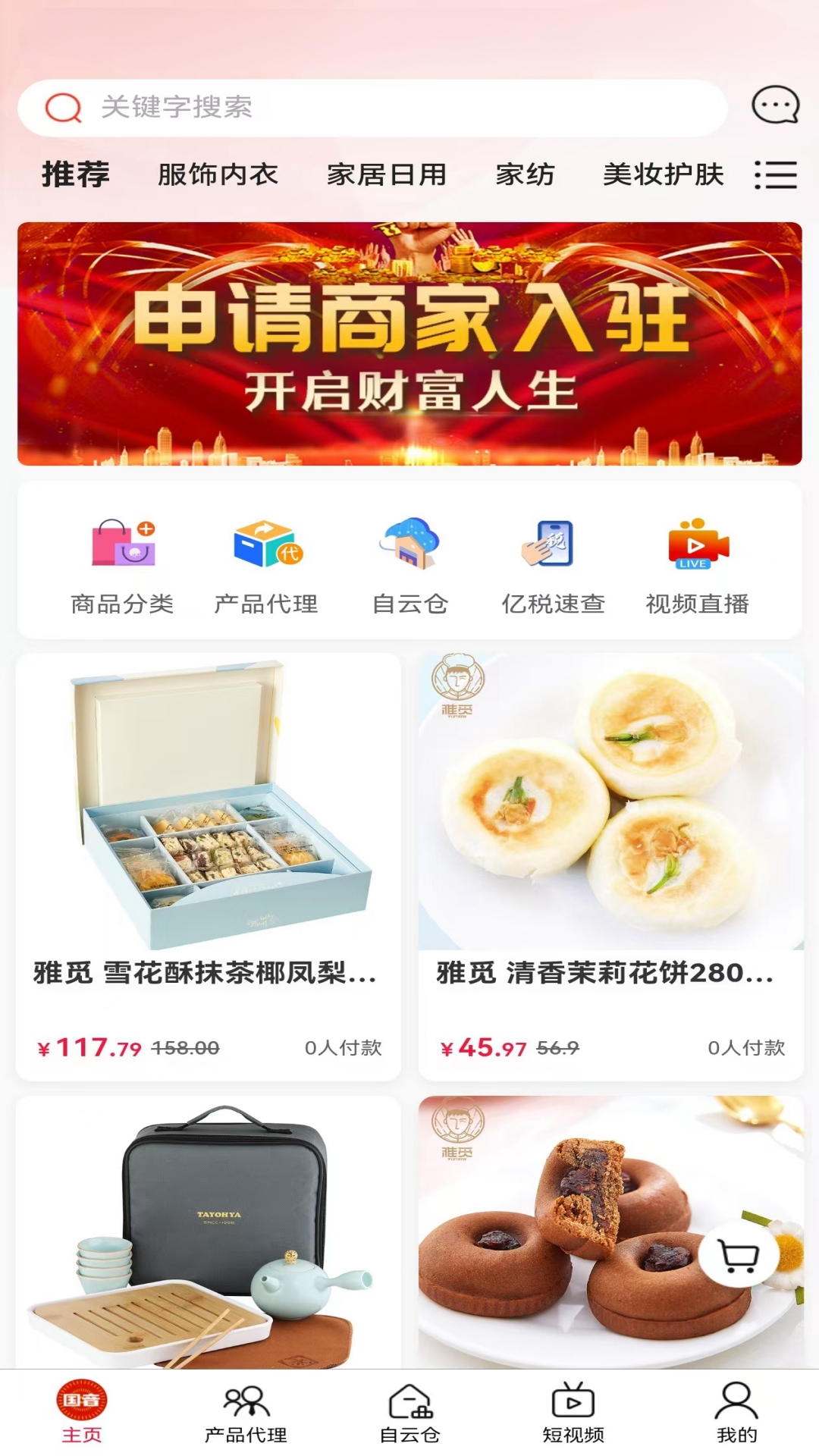Screen dimensions: 819x1456
Task: Switch to the 美妆护肤 category tab
Action: (662, 174)
